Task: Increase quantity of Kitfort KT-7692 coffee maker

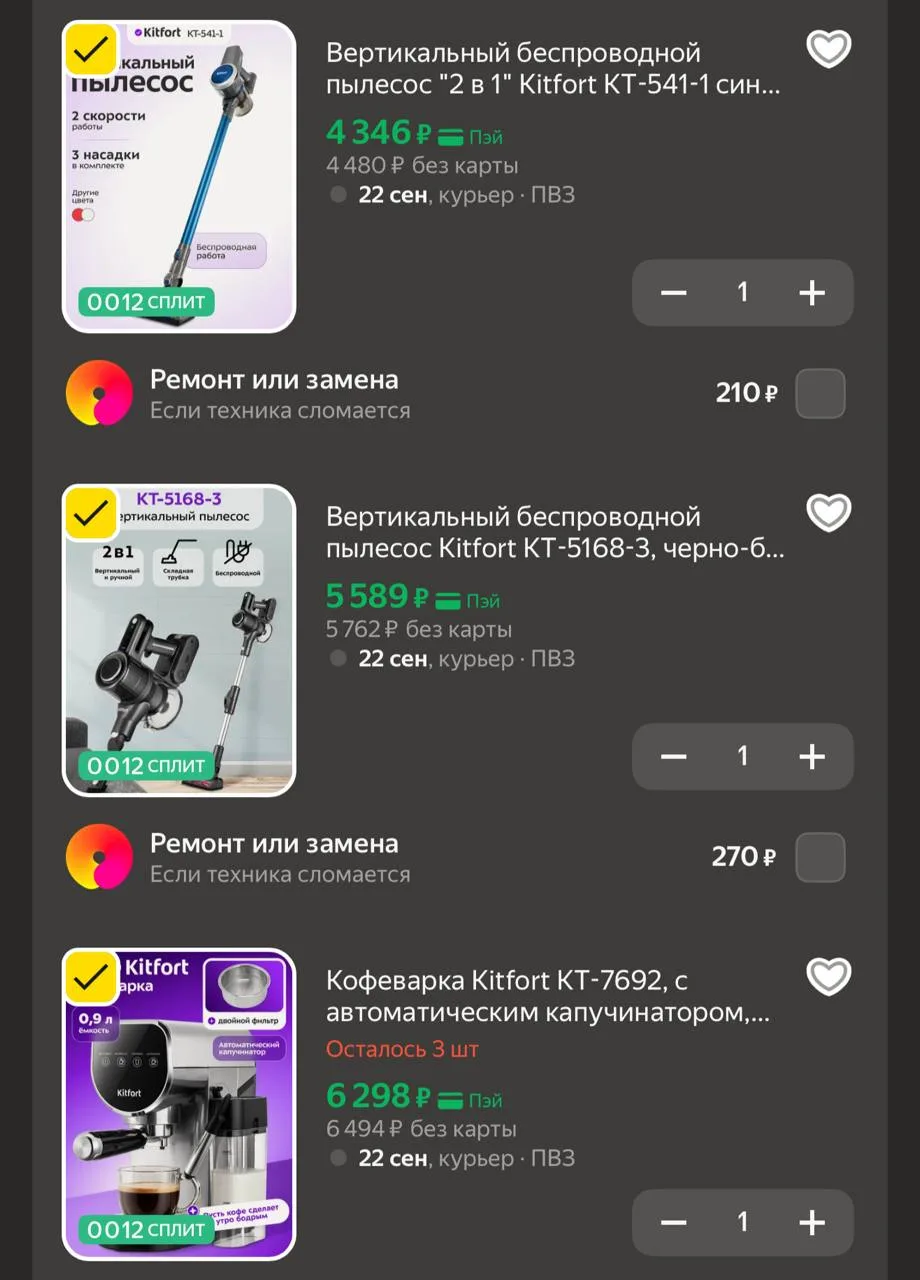Action: pyautogui.click(x=812, y=1222)
